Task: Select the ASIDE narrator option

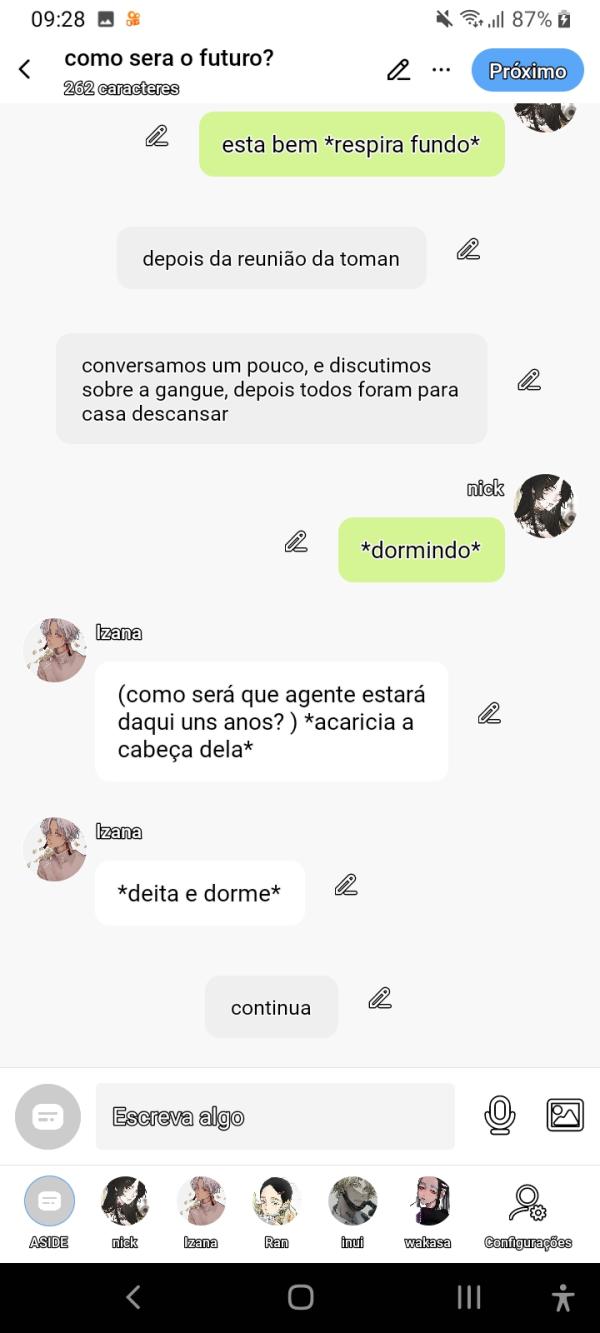Action: click(49, 1210)
